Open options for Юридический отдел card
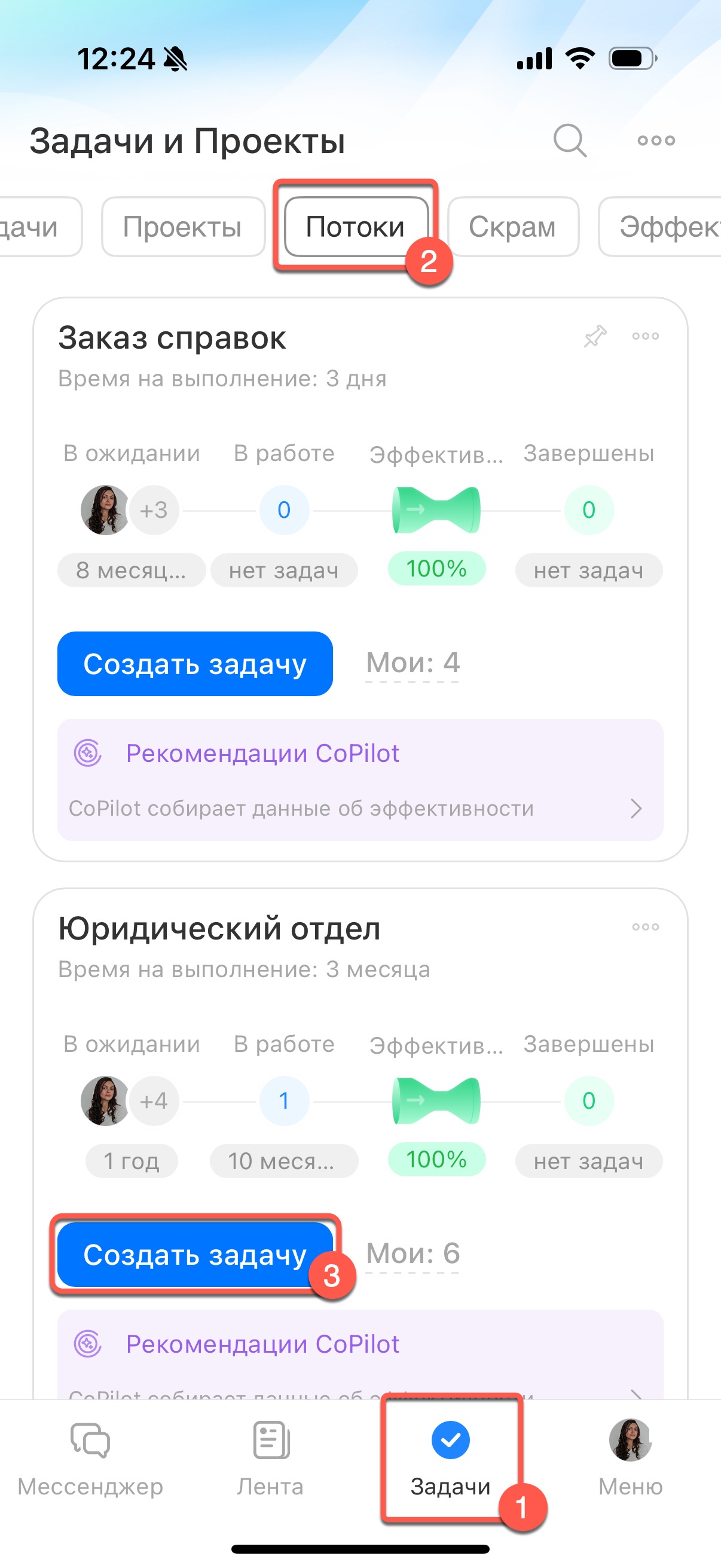721x1568 pixels. 645,927
